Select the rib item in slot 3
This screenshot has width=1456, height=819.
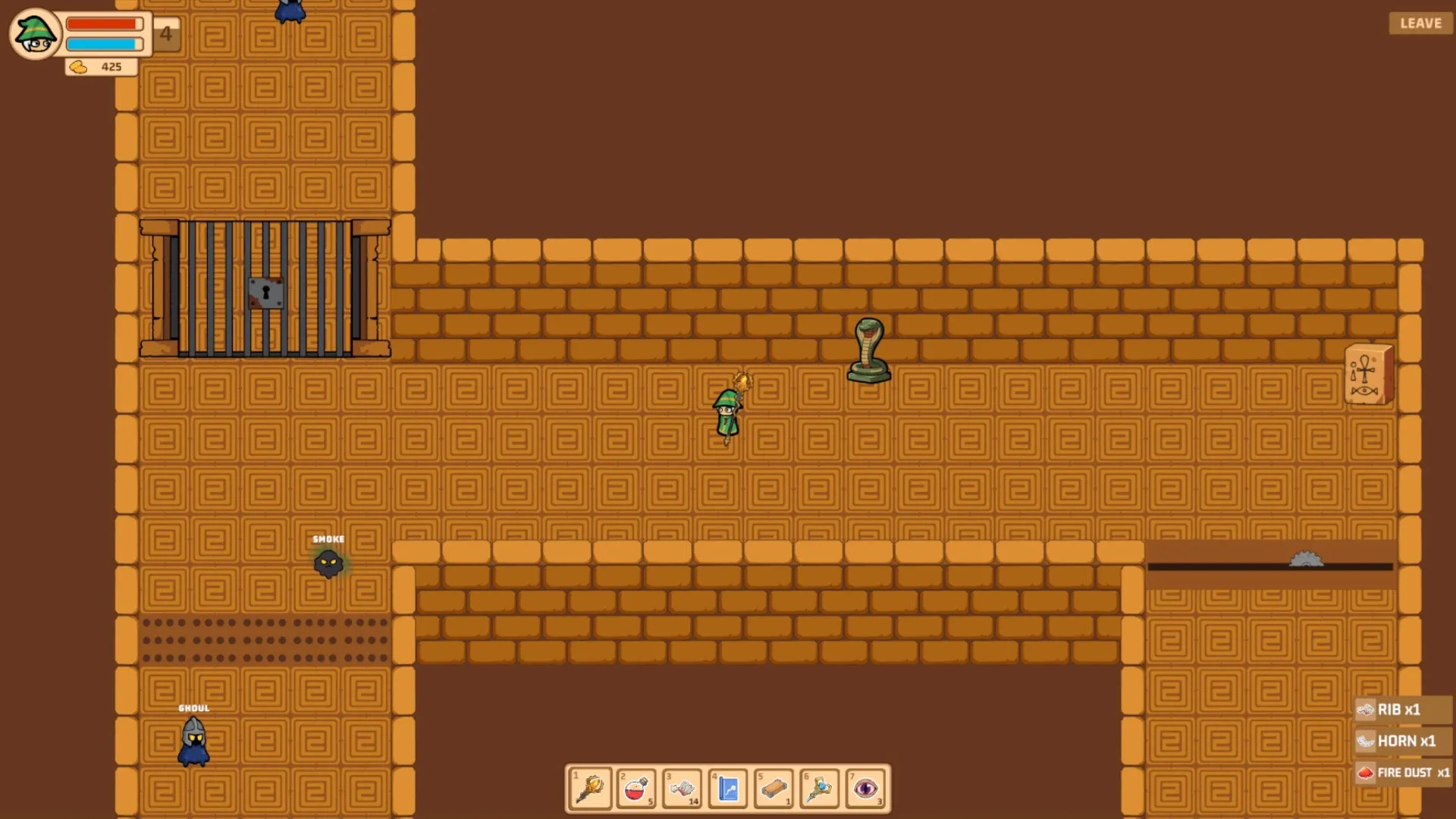click(x=682, y=789)
